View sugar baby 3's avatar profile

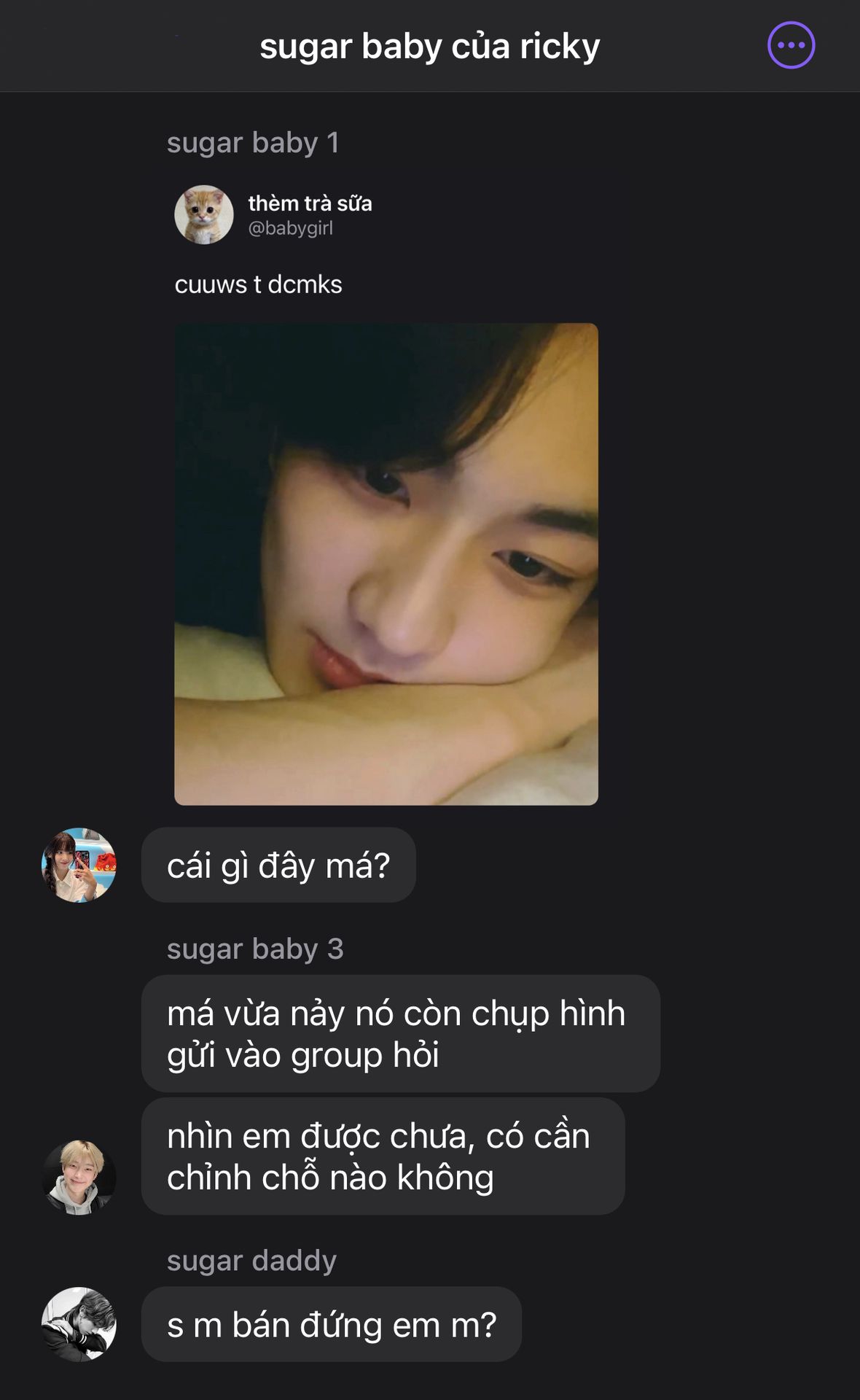(79, 1177)
